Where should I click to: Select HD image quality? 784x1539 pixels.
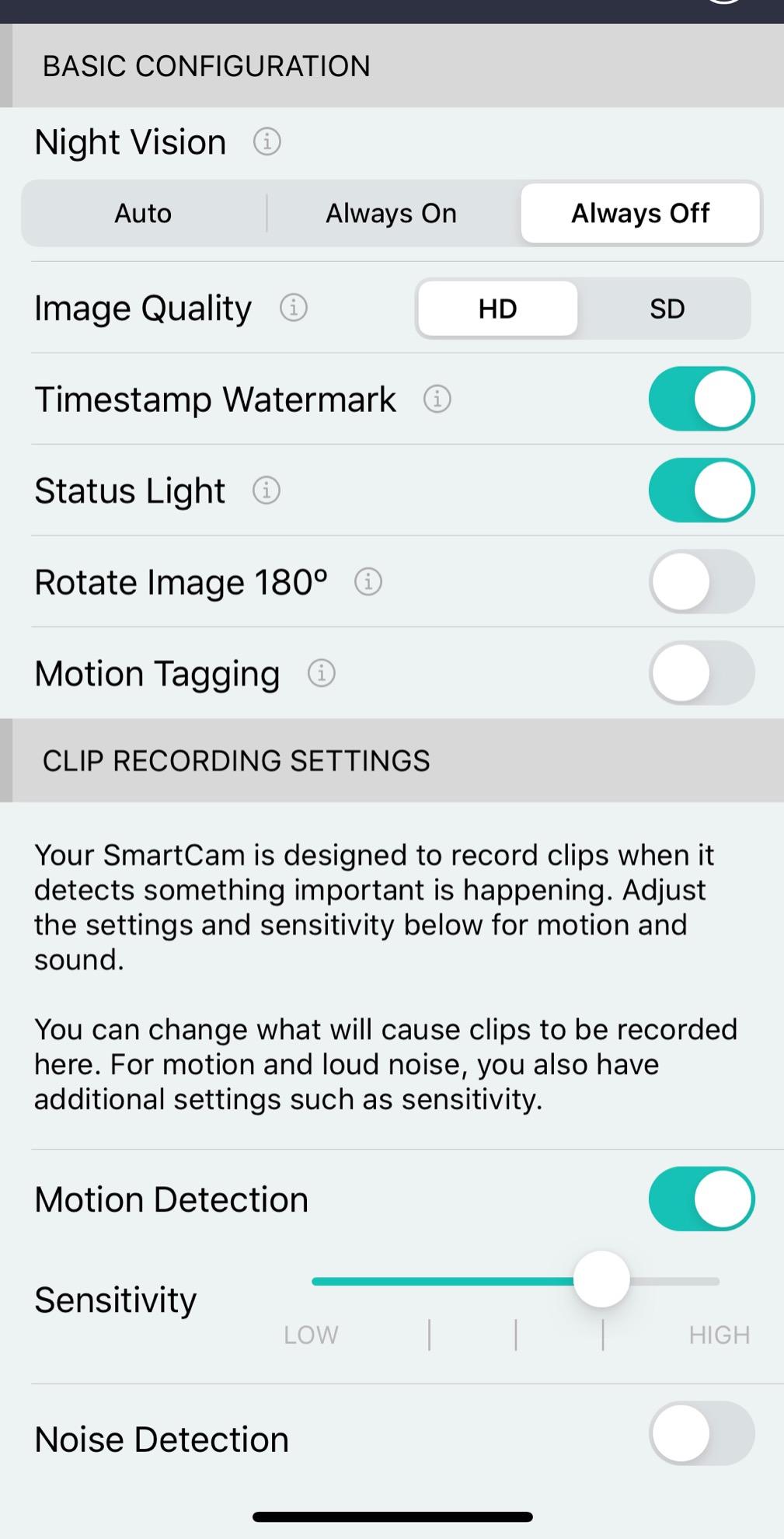click(497, 309)
